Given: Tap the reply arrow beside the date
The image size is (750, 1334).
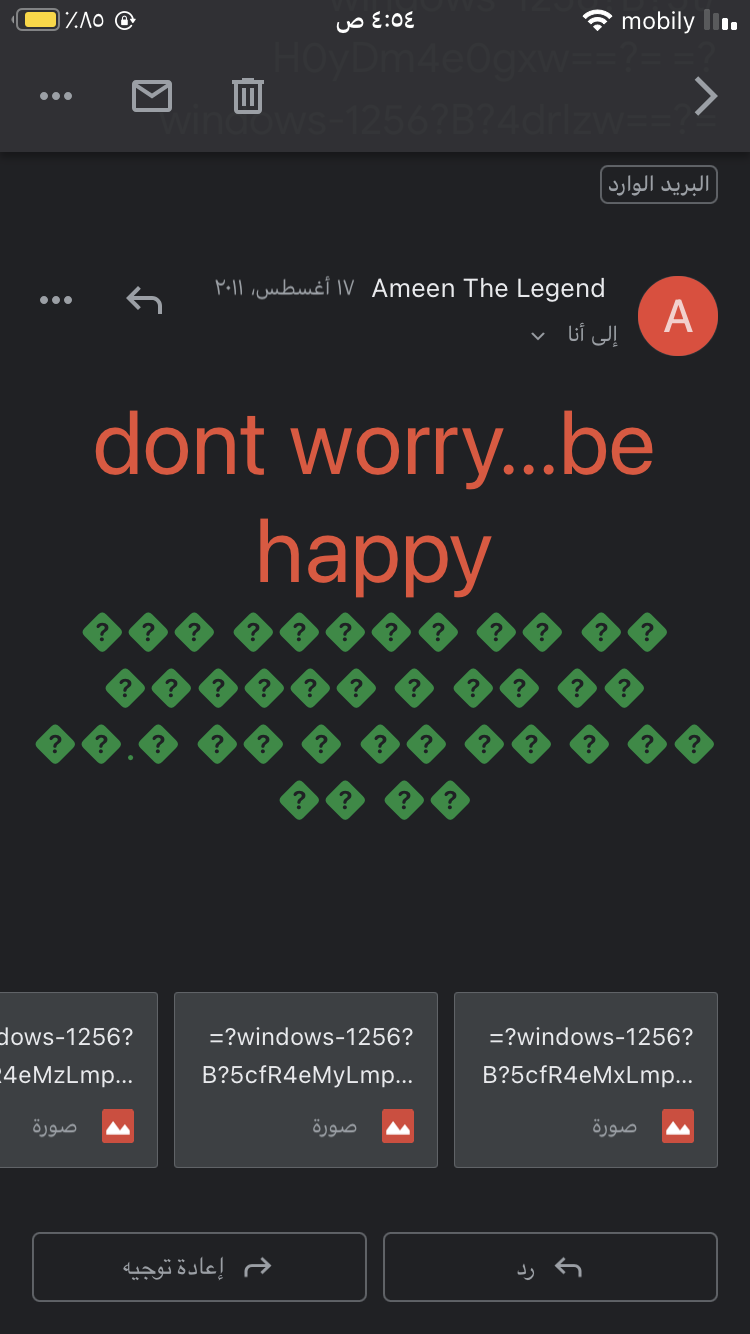Looking at the screenshot, I should [144, 299].
